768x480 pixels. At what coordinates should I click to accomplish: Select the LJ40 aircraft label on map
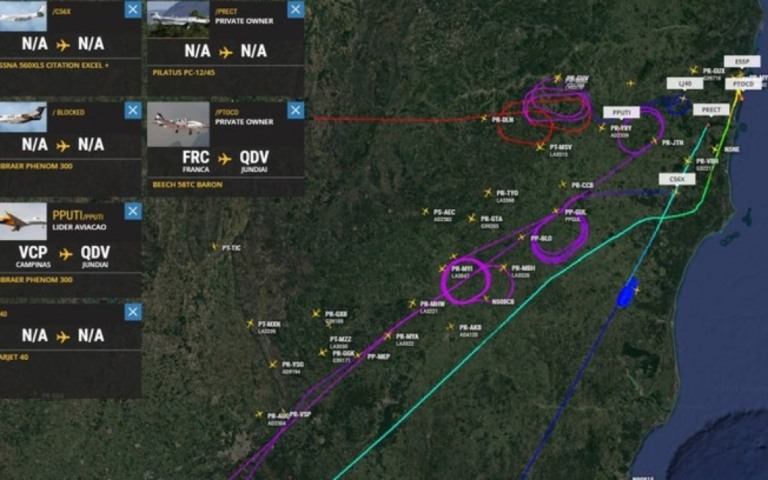click(684, 85)
